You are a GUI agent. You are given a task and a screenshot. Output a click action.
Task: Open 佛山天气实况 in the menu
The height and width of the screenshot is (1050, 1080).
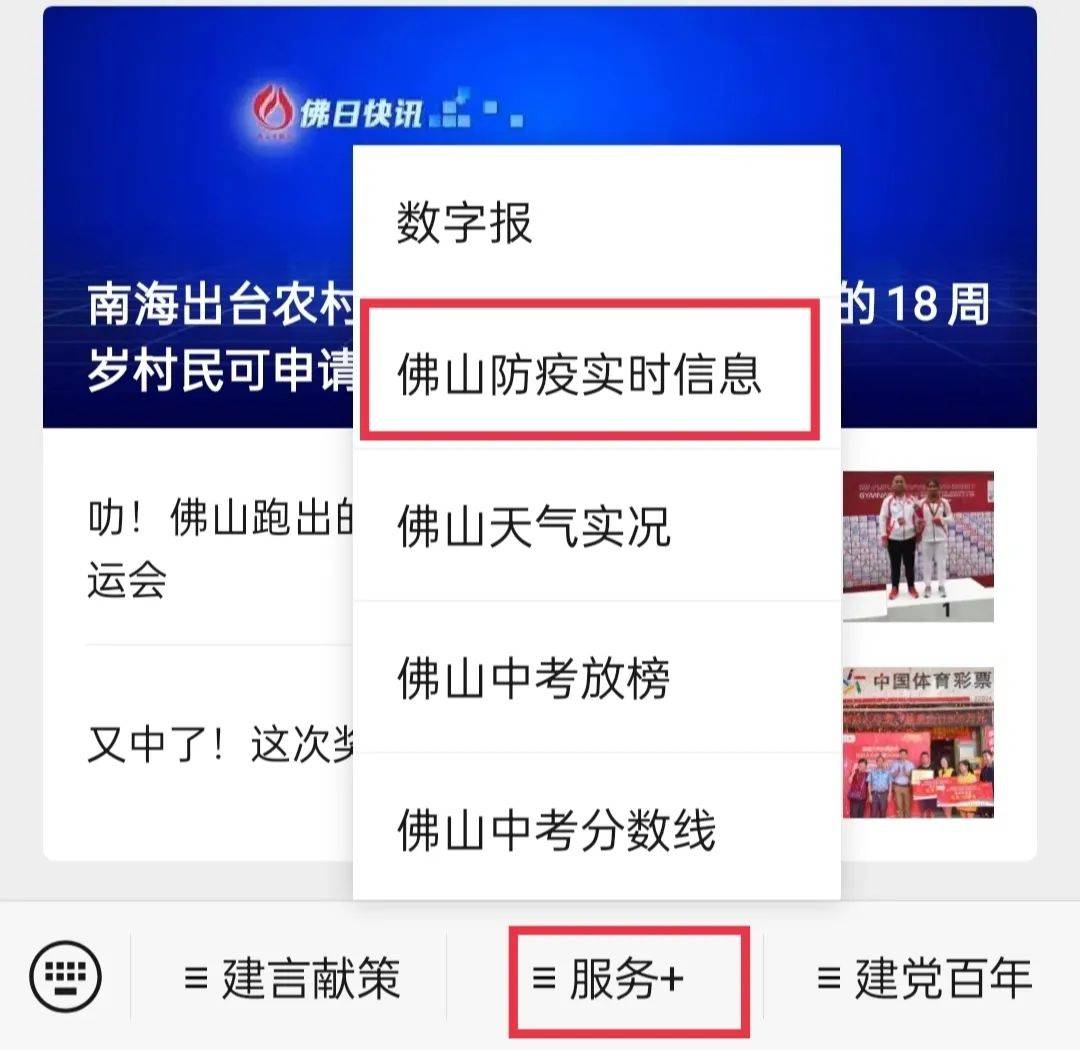[x=596, y=526]
